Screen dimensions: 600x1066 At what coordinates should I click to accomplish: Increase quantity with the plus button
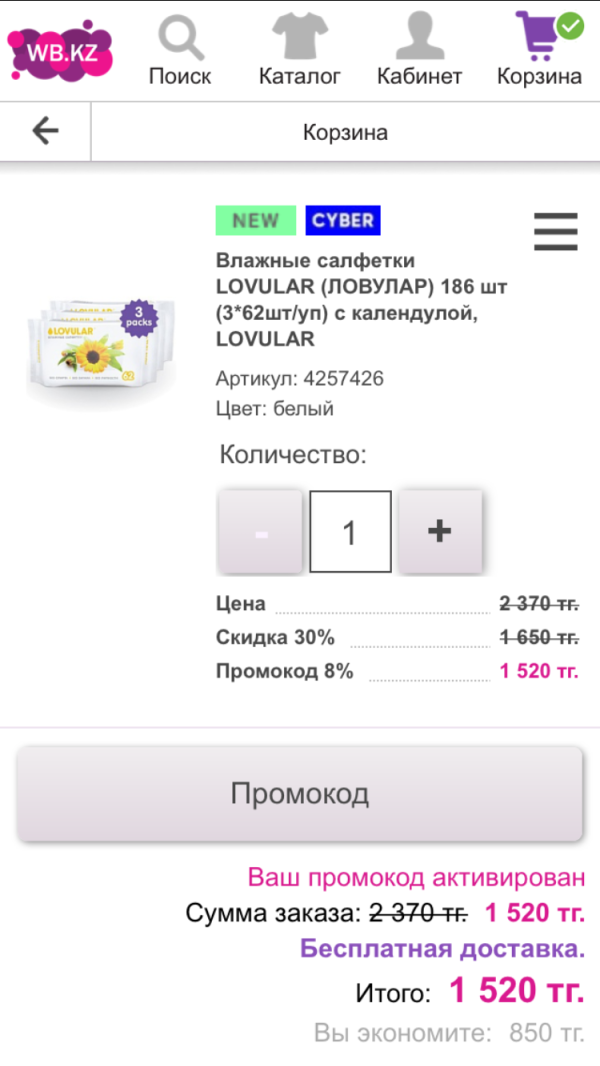(x=440, y=532)
